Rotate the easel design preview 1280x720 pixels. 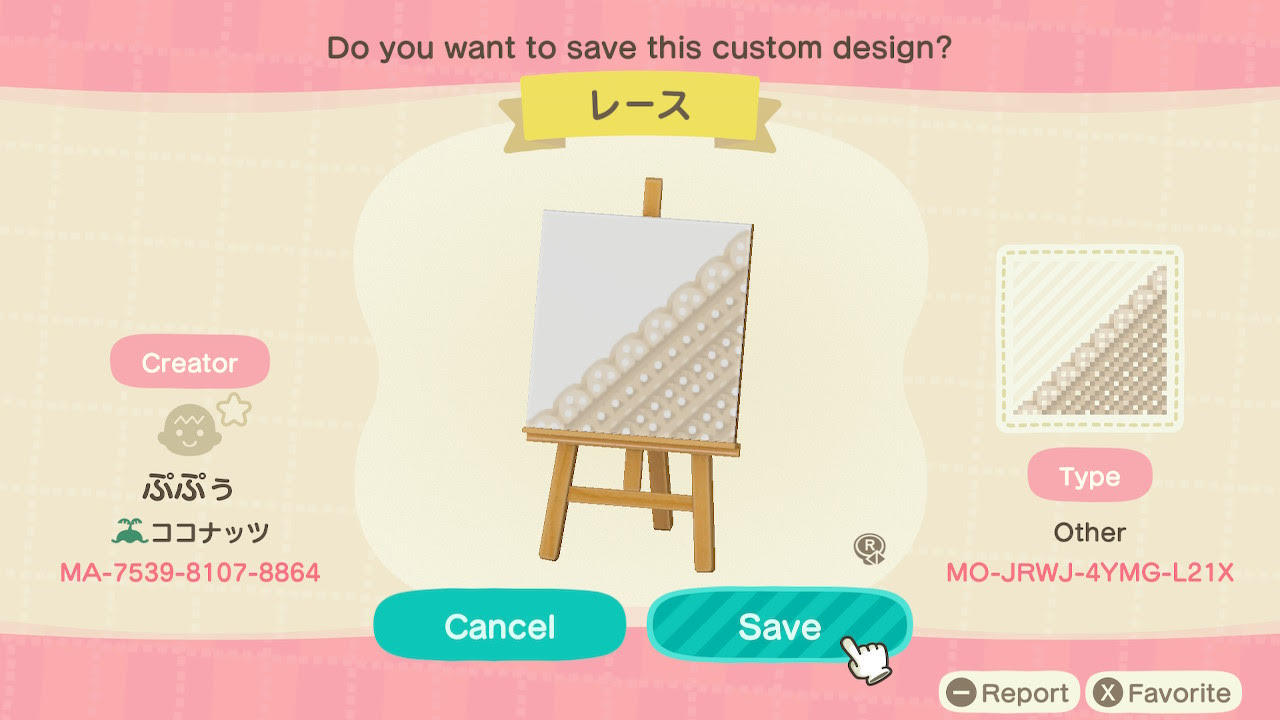869,549
